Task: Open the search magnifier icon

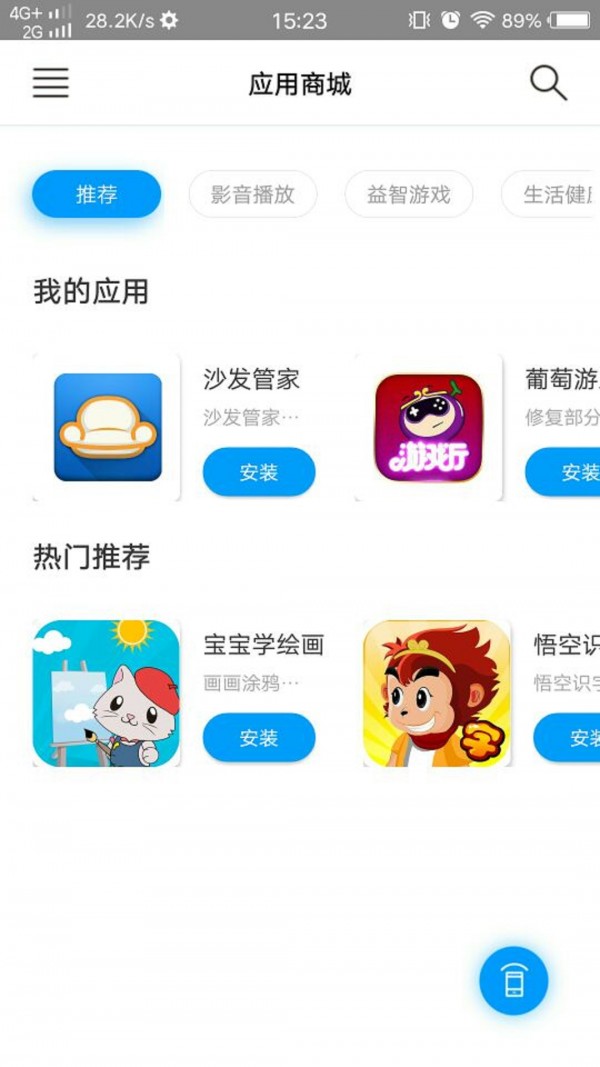Action: coord(548,83)
